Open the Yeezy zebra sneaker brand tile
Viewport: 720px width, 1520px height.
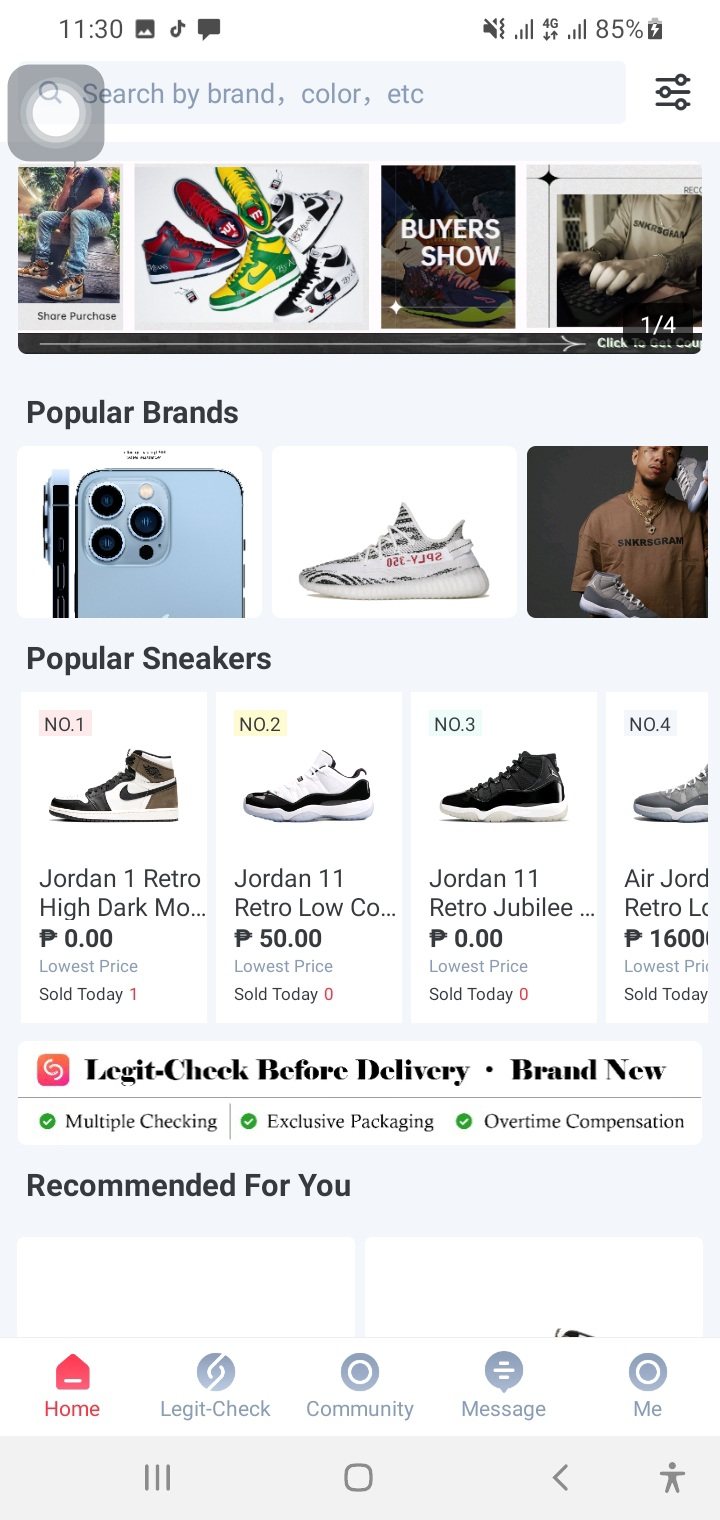pyautogui.click(x=394, y=532)
